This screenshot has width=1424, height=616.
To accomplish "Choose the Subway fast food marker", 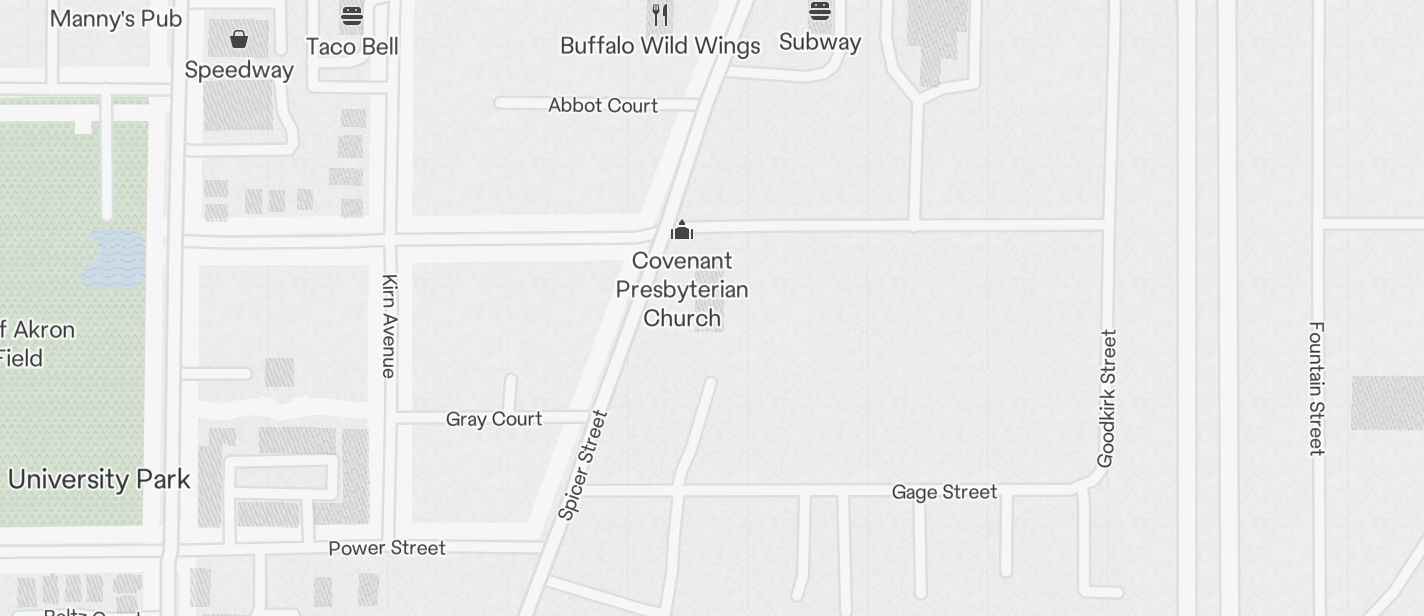I will pyautogui.click(x=820, y=12).
